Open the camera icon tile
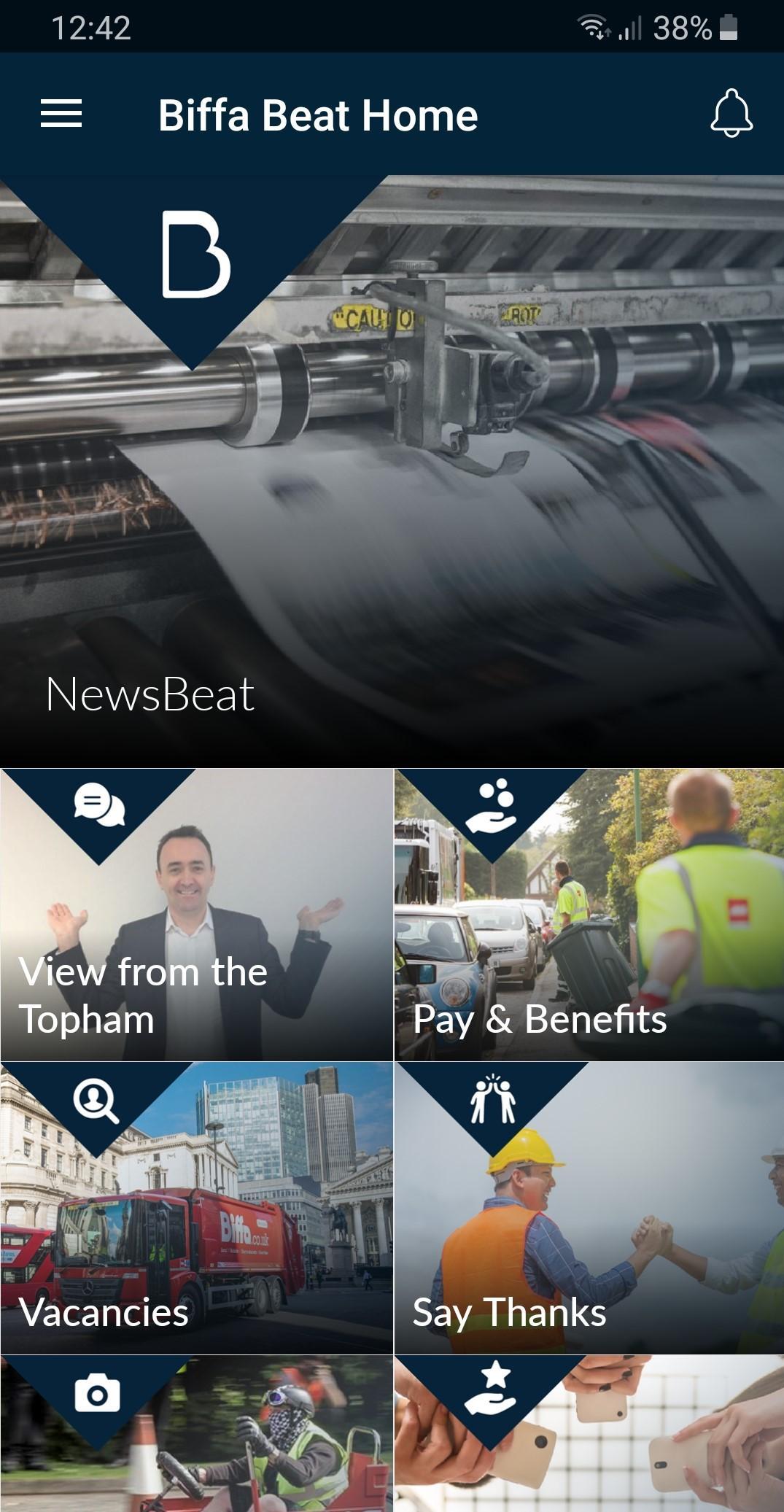This screenshot has width=784, height=1512. pyautogui.click(x=197, y=1433)
